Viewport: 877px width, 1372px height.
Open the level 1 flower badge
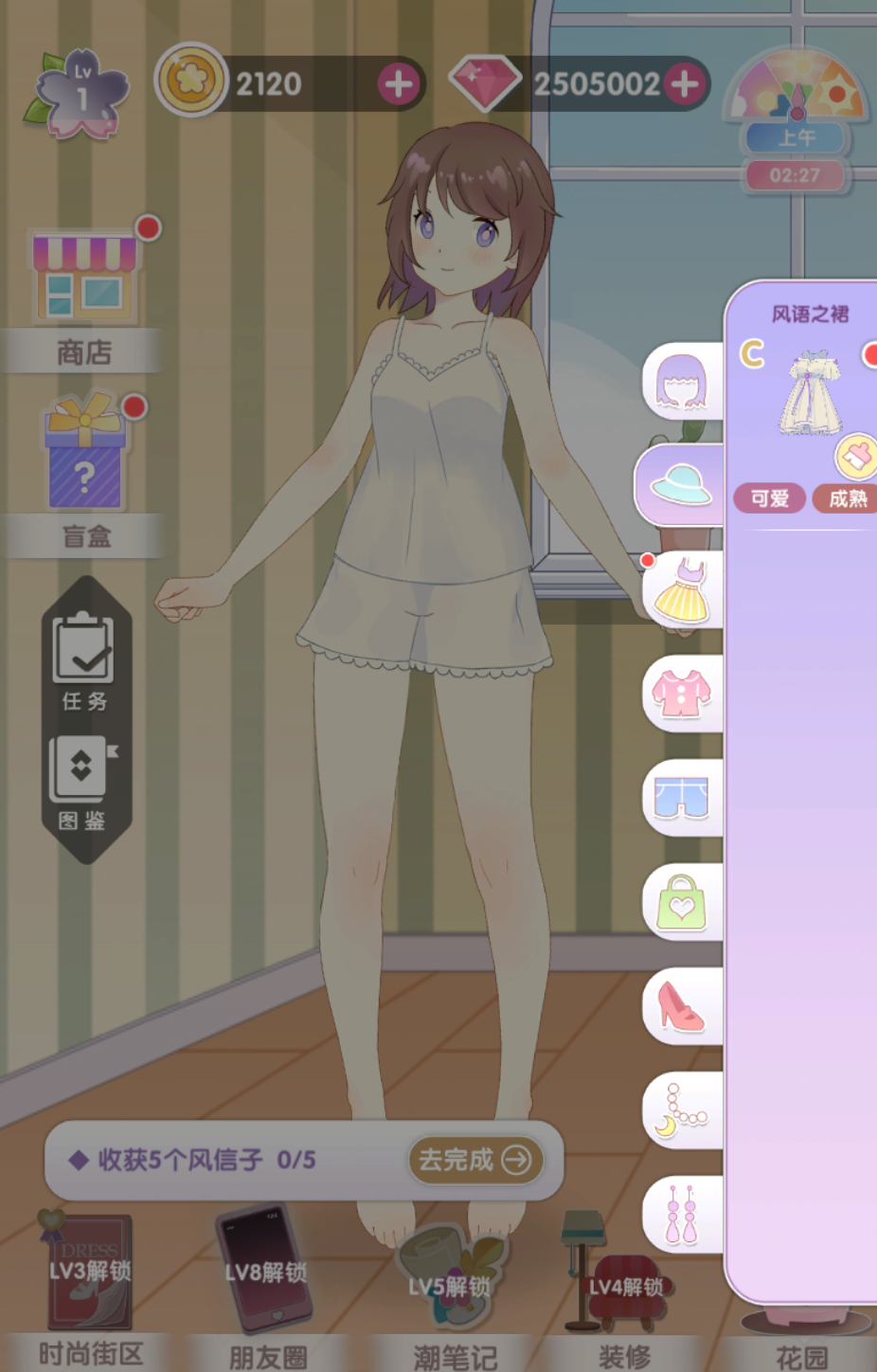point(81,95)
